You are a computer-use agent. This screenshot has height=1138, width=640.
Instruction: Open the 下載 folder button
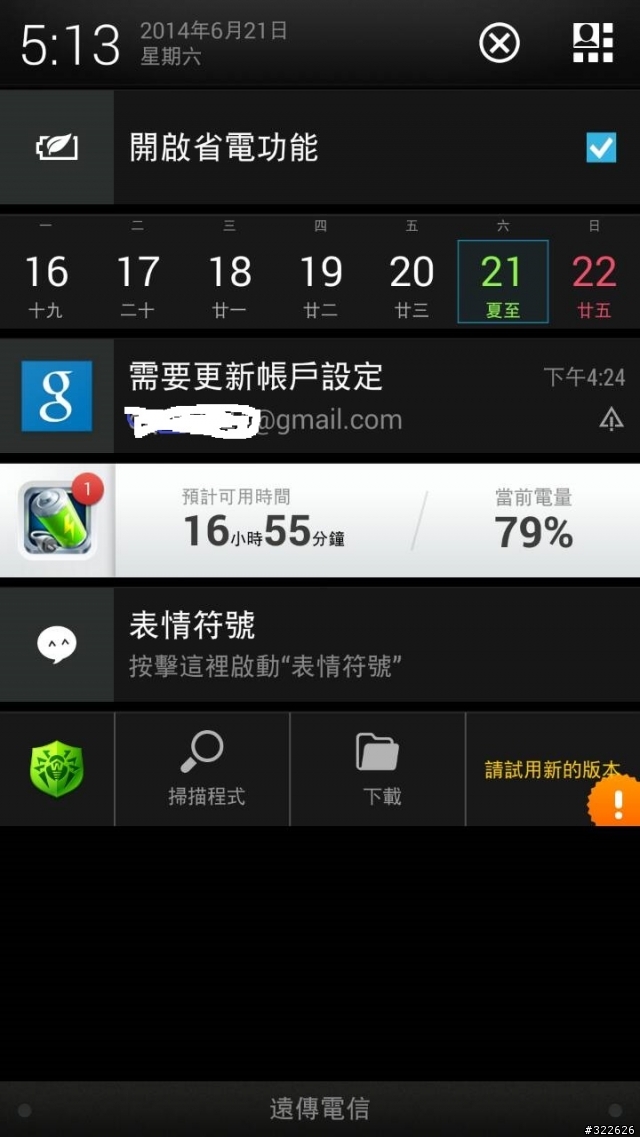click(x=378, y=769)
